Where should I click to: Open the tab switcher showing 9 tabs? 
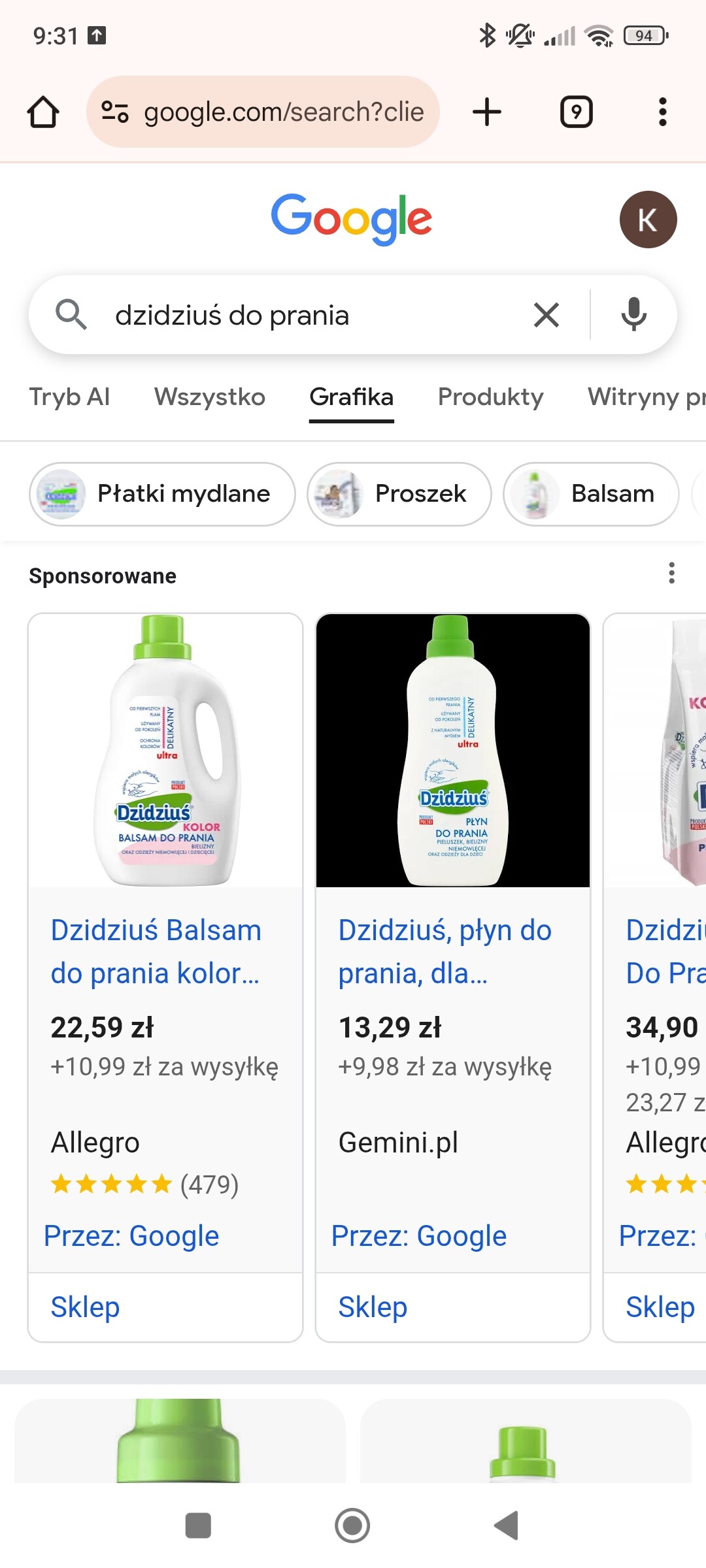(576, 112)
